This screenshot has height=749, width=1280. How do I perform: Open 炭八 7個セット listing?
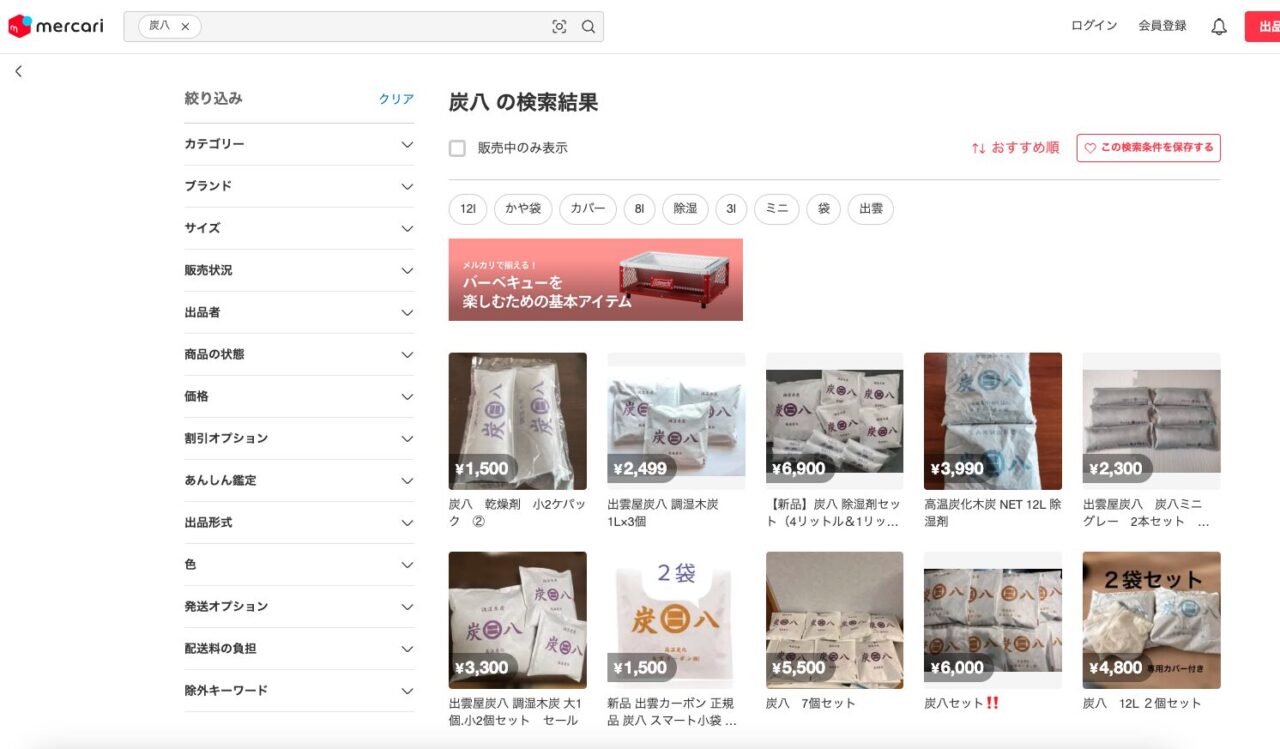pos(834,620)
